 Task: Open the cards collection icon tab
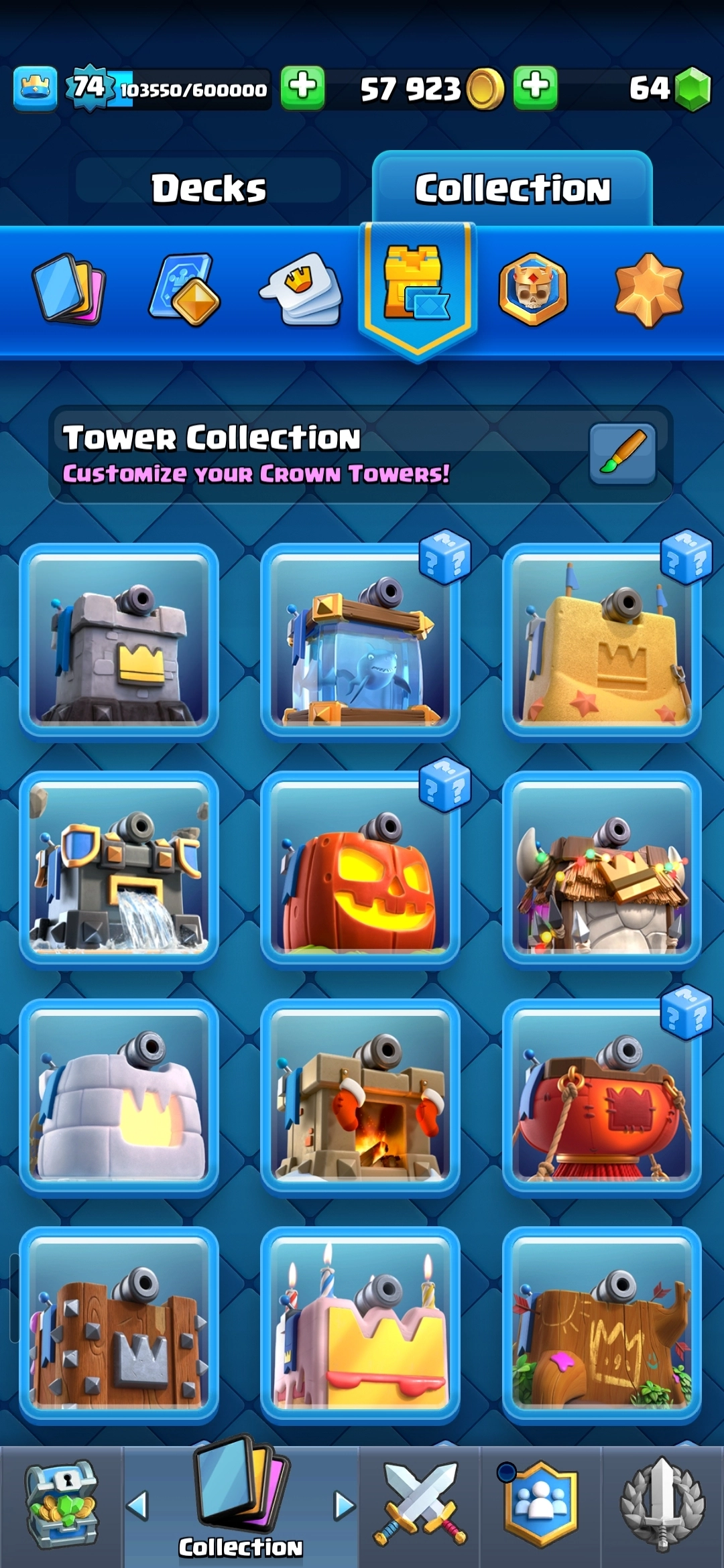(69, 289)
